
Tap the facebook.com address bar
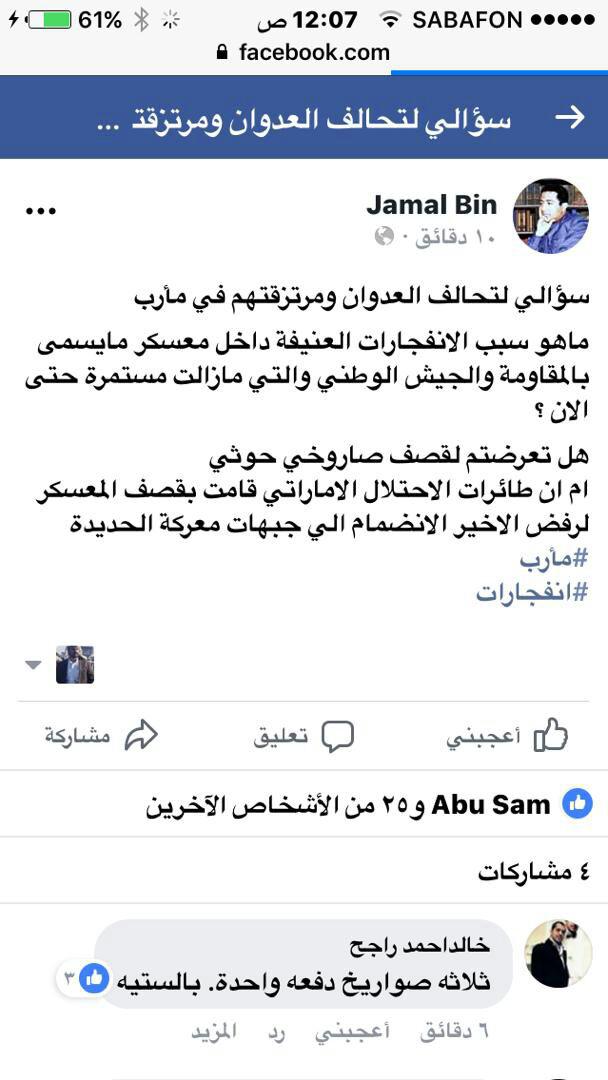point(304,52)
